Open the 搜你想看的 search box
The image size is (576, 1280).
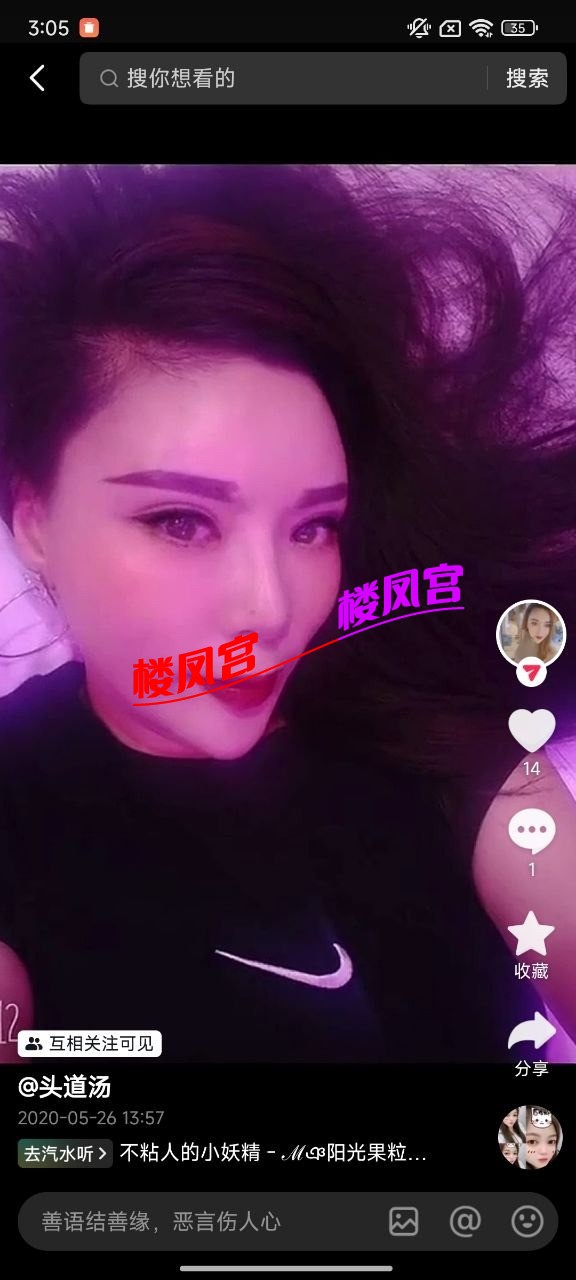coord(283,78)
